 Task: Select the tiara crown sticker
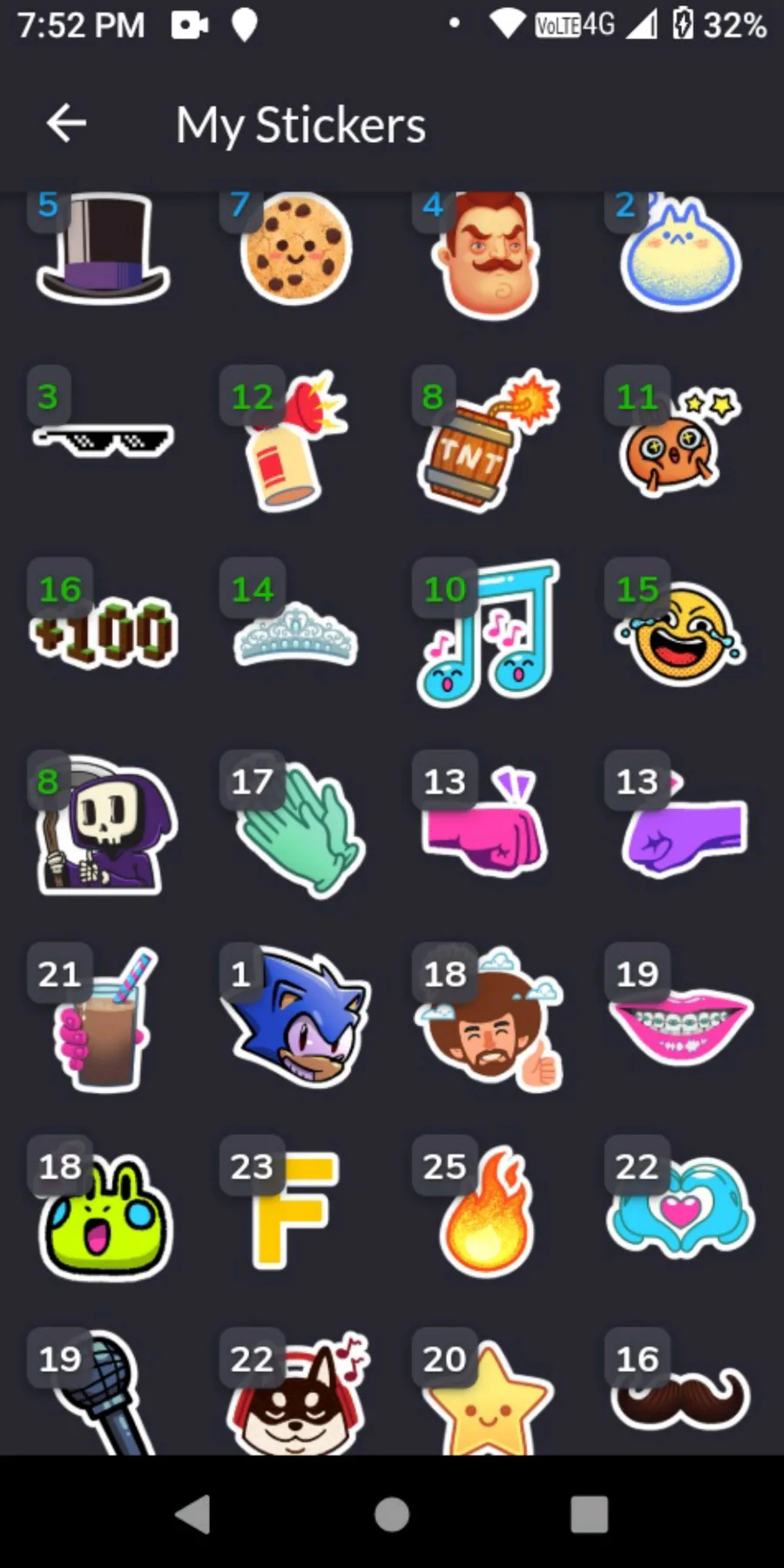click(296, 634)
